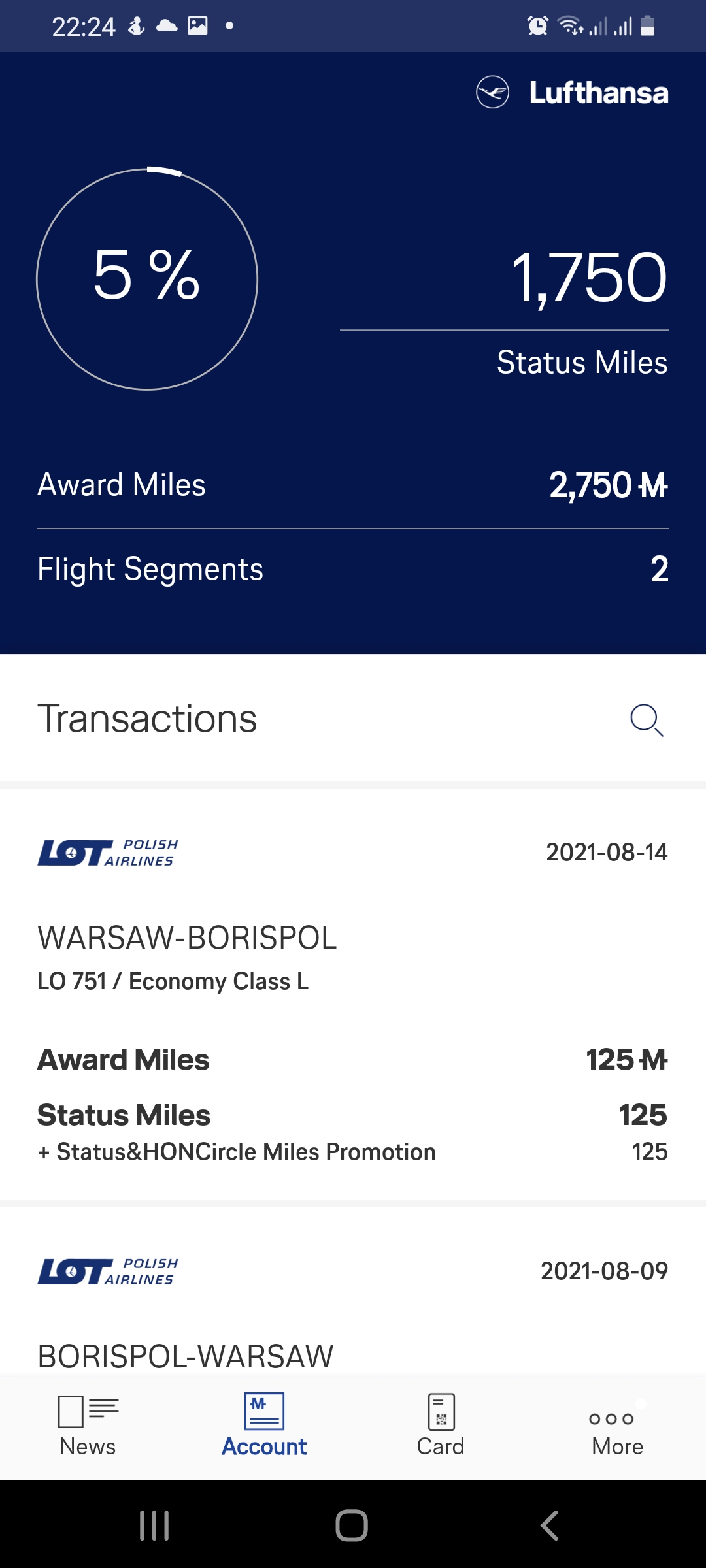Select the Account tab
This screenshot has height=1568, width=706.
pyautogui.click(x=264, y=1426)
